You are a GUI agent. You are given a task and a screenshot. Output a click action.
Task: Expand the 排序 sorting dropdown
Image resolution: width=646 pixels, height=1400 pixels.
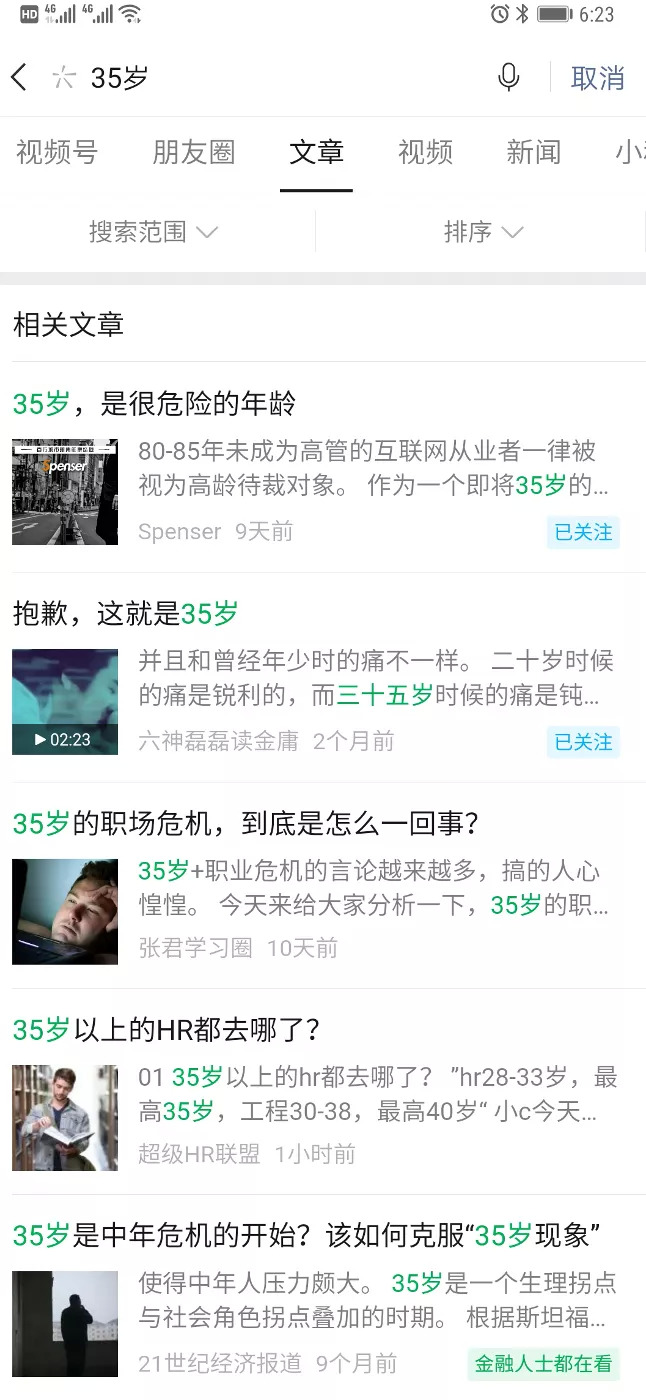click(483, 232)
